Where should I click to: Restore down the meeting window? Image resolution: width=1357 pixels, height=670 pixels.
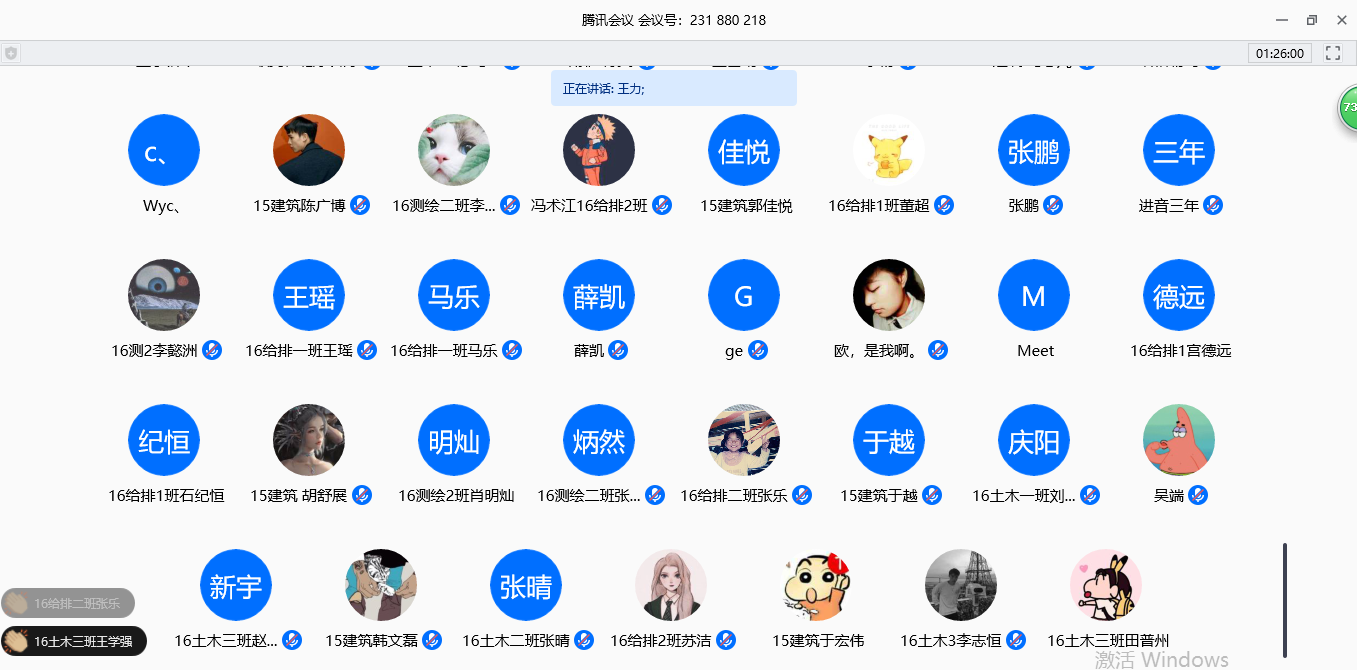tap(1312, 20)
